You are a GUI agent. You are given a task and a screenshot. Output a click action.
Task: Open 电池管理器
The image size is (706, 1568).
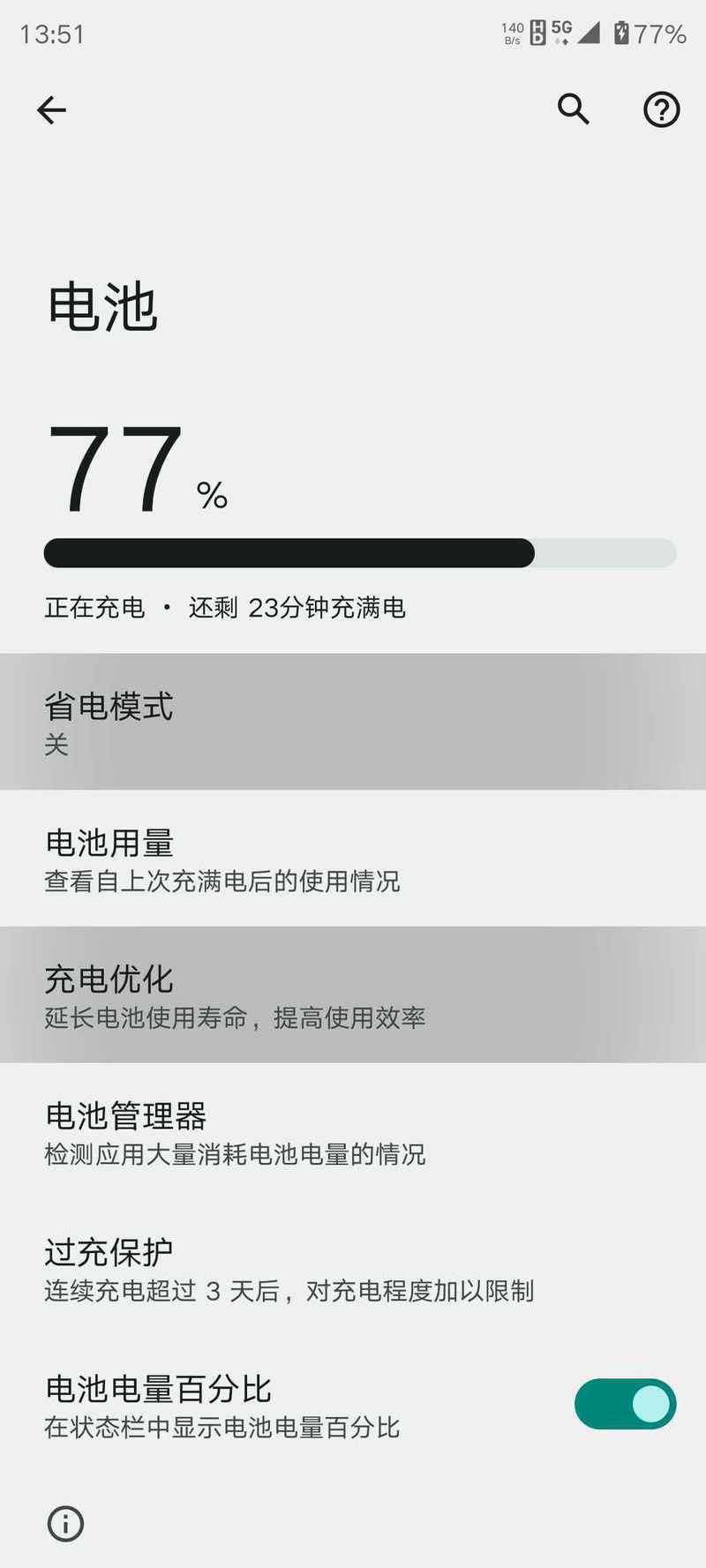353,1131
